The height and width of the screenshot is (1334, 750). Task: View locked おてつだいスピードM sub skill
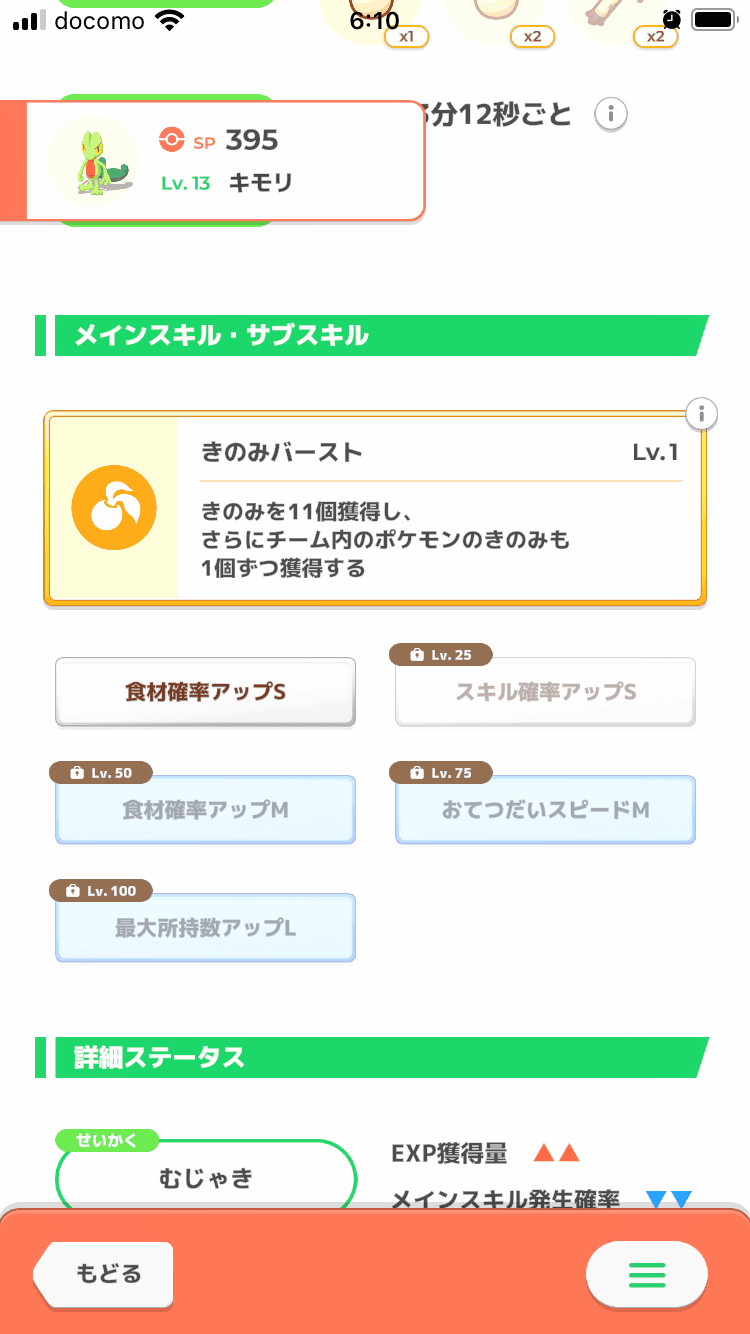click(x=545, y=810)
